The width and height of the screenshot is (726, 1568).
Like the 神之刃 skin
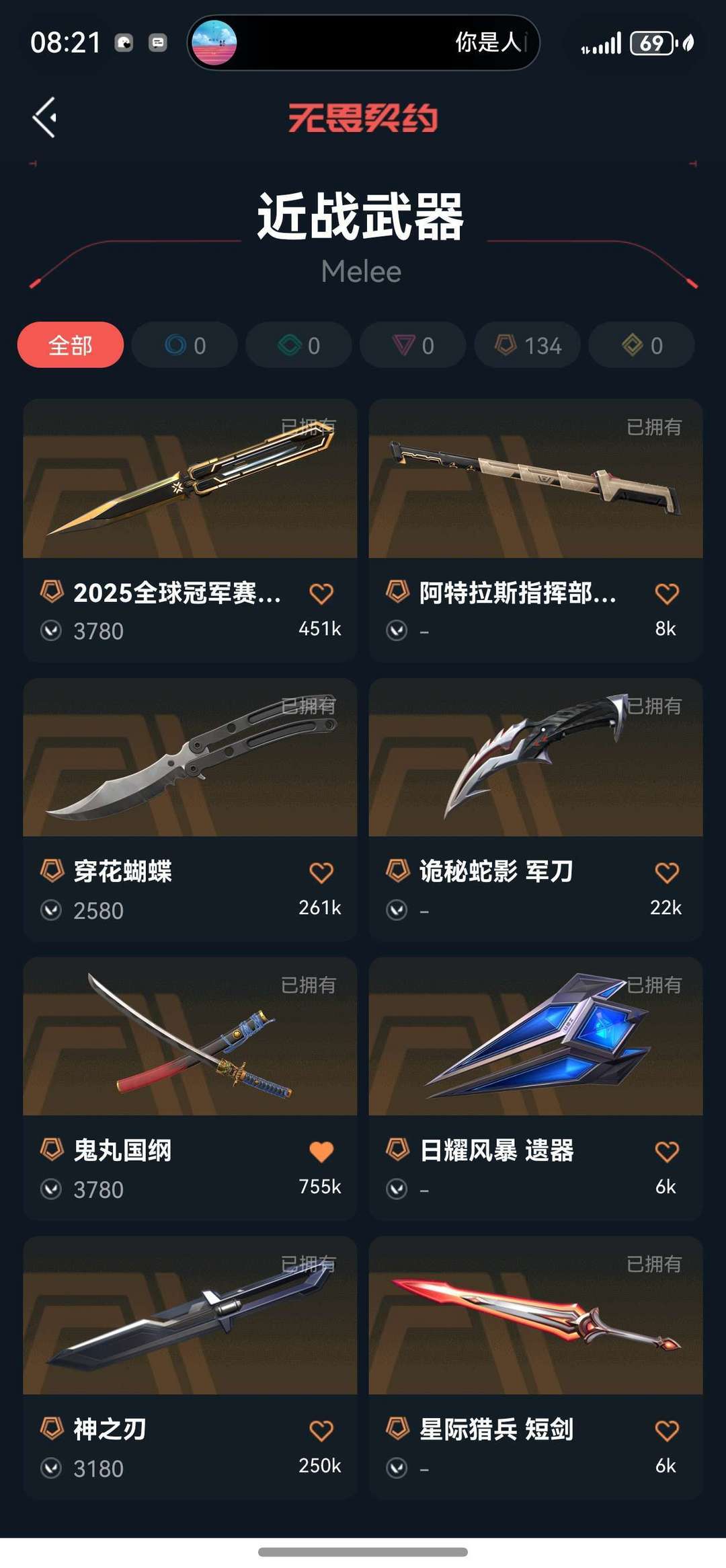pos(321,1430)
